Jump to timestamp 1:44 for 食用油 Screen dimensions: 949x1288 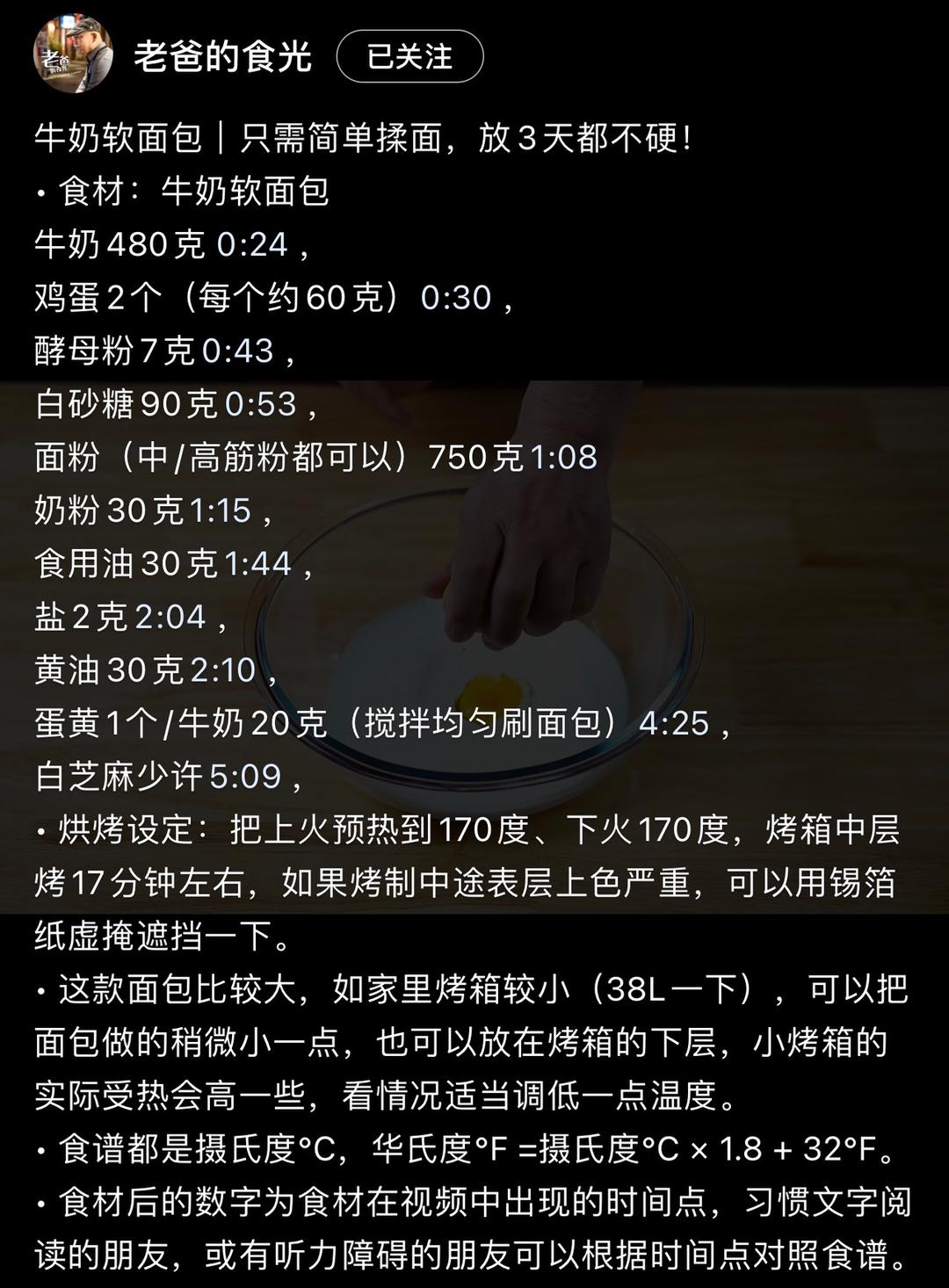click(257, 563)
